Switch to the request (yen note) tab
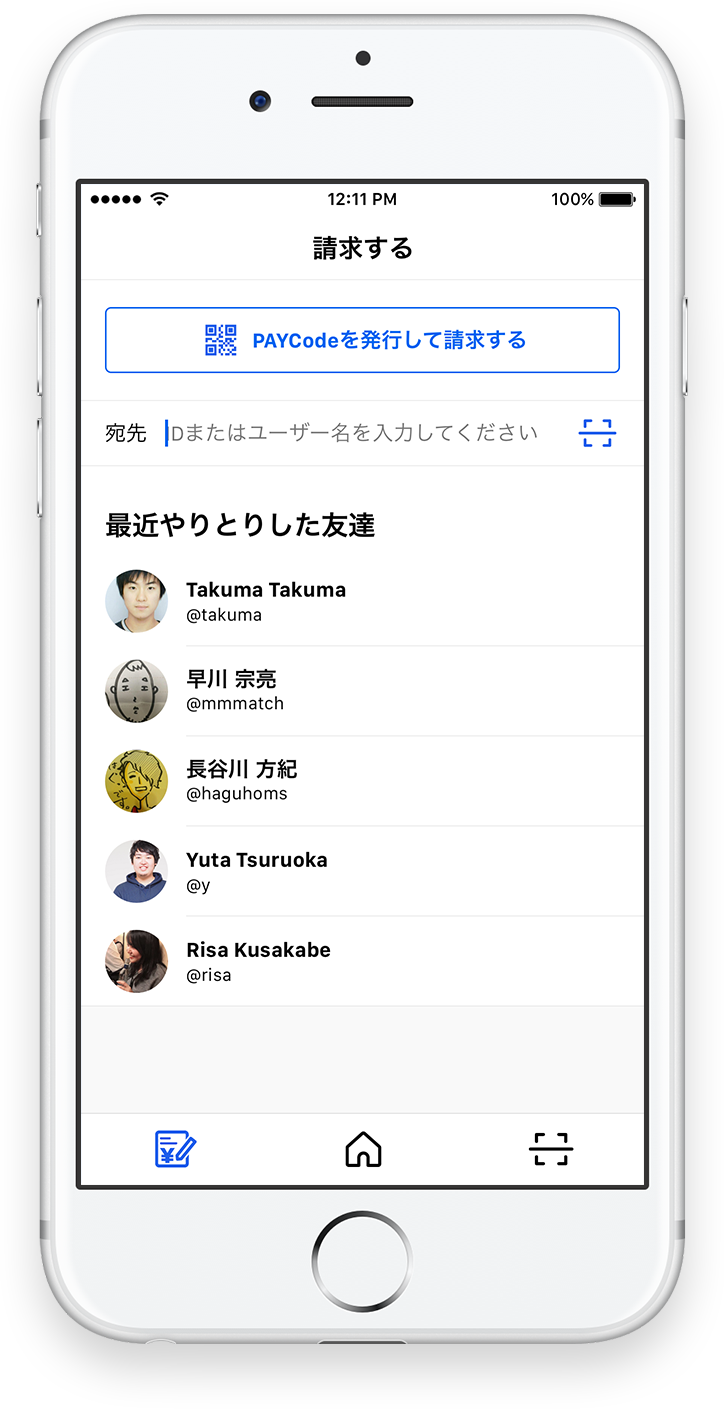 (x=175, y=1149)
